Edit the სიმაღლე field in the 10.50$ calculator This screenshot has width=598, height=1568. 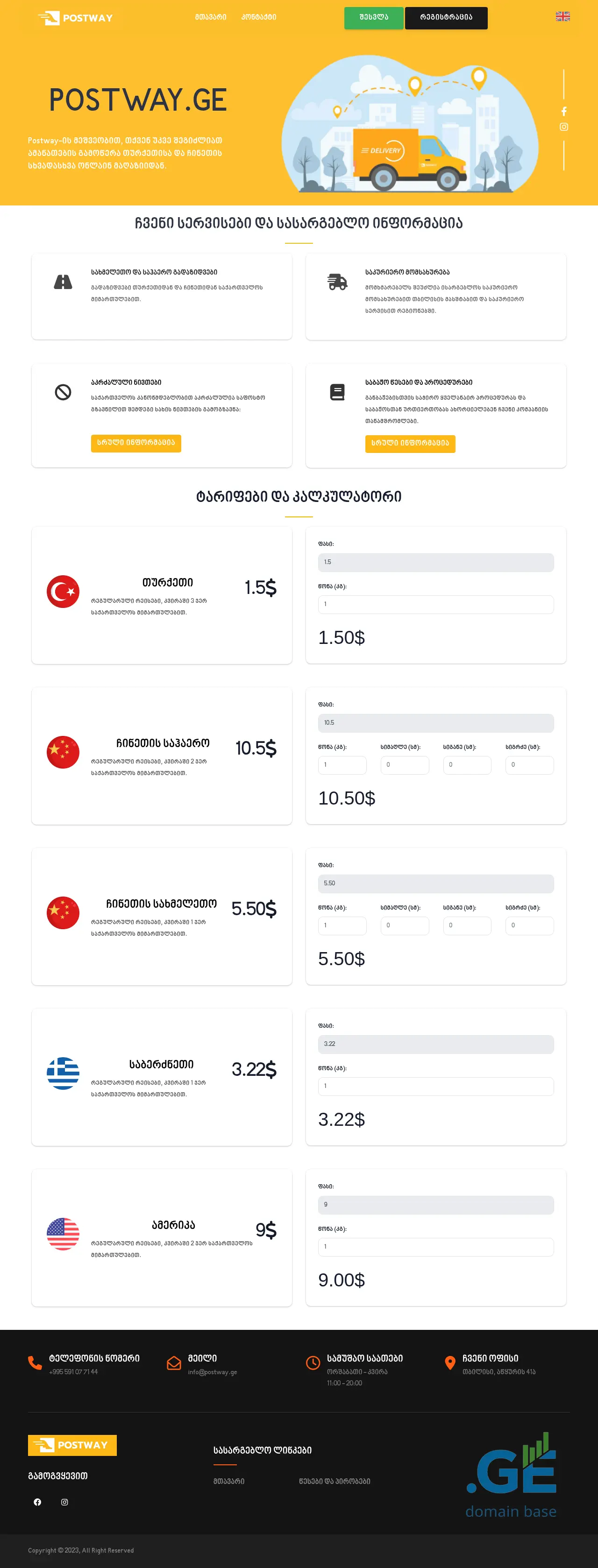[x=404, y=765]
